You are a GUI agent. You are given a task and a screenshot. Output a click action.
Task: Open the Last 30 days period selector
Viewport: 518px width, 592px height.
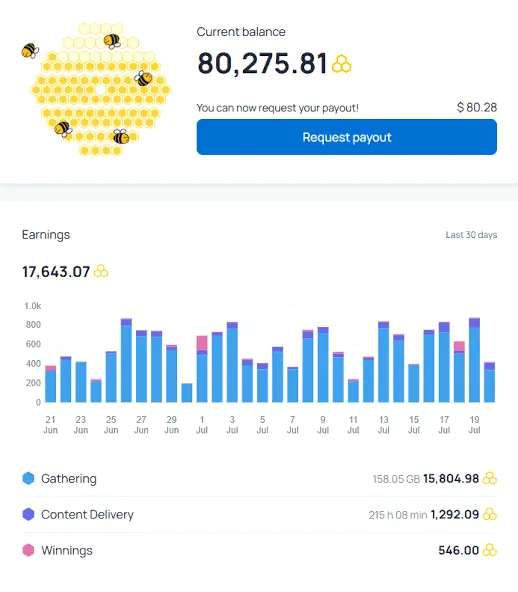click(471, 235)
